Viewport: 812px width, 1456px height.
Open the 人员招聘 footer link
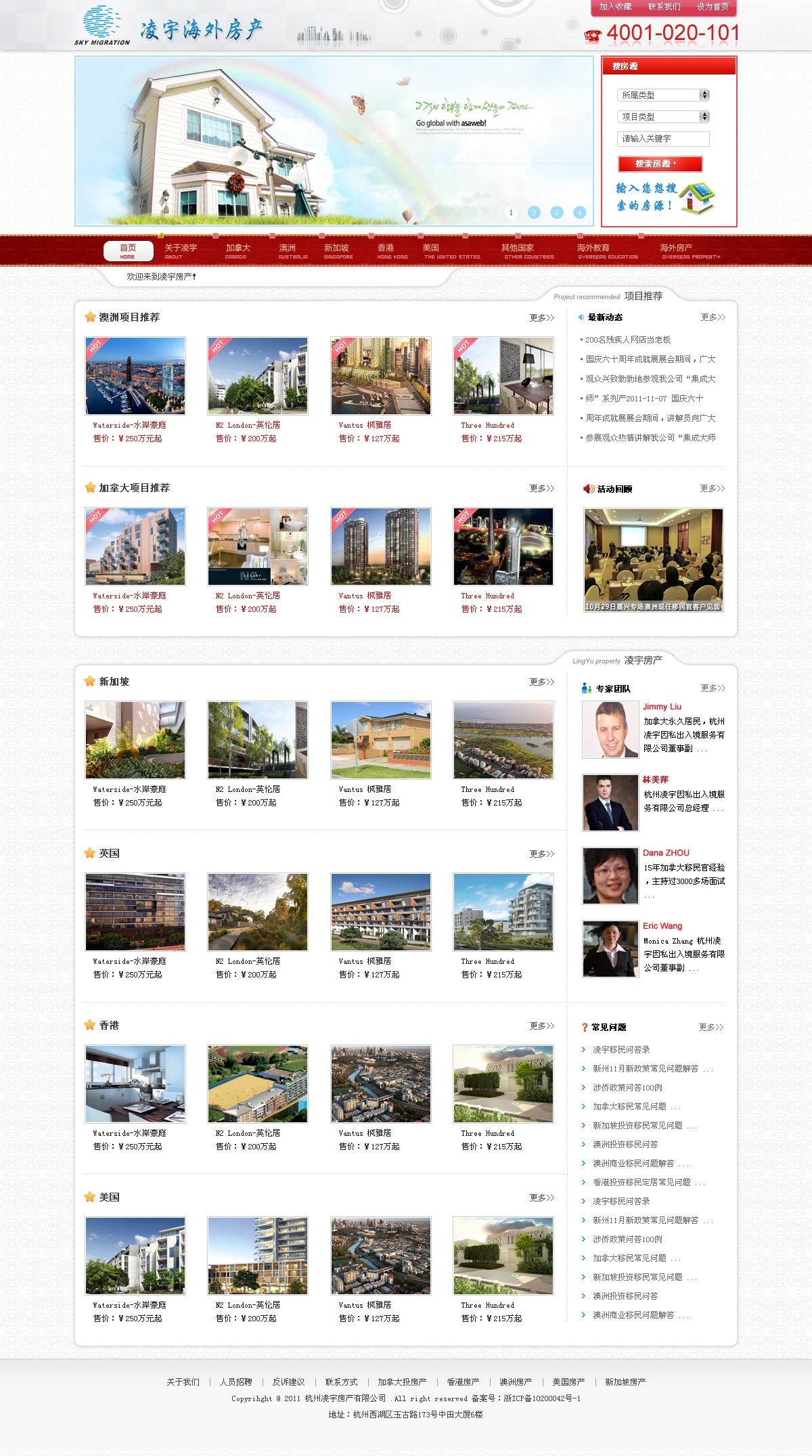coord(235,1382)
